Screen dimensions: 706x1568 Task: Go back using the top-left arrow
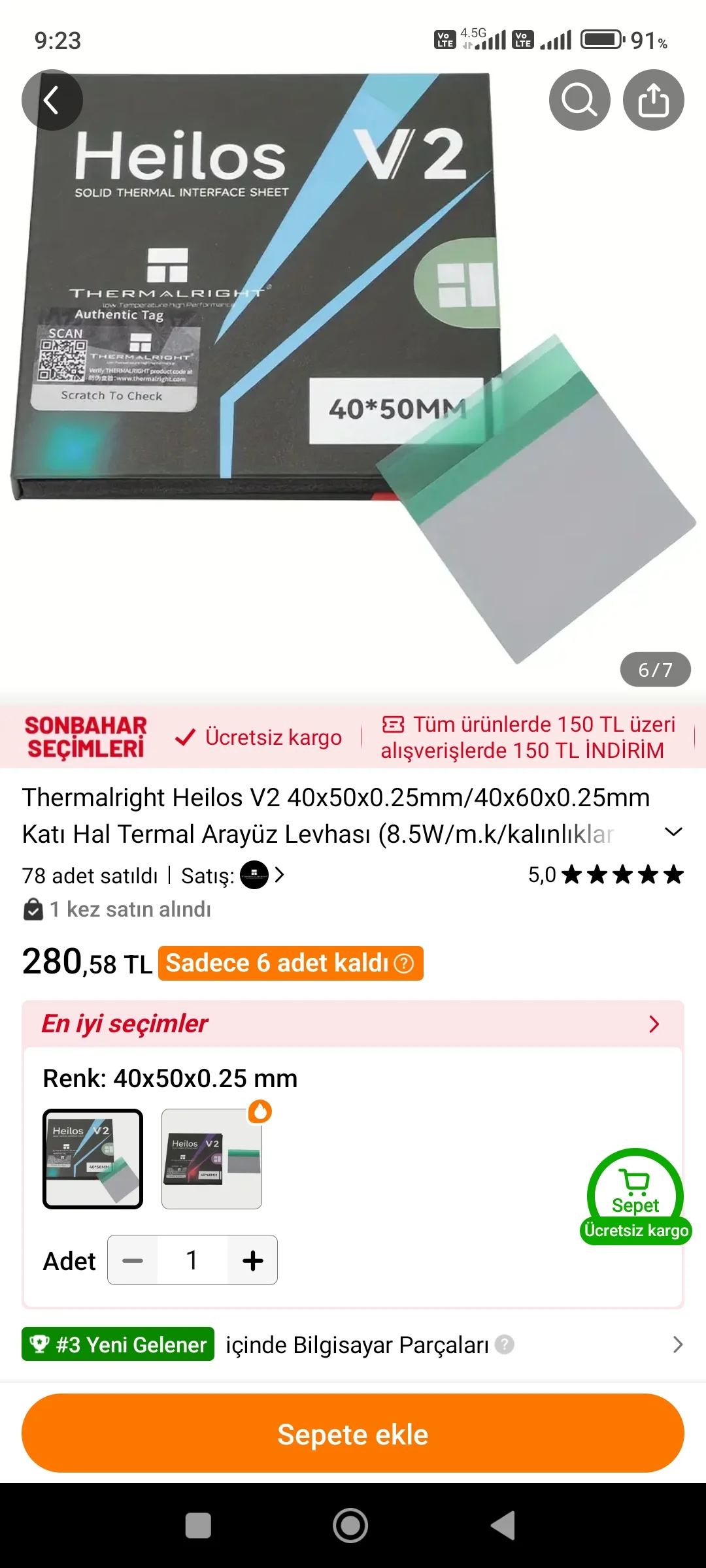pyautogui.click(x=52, y=100)
